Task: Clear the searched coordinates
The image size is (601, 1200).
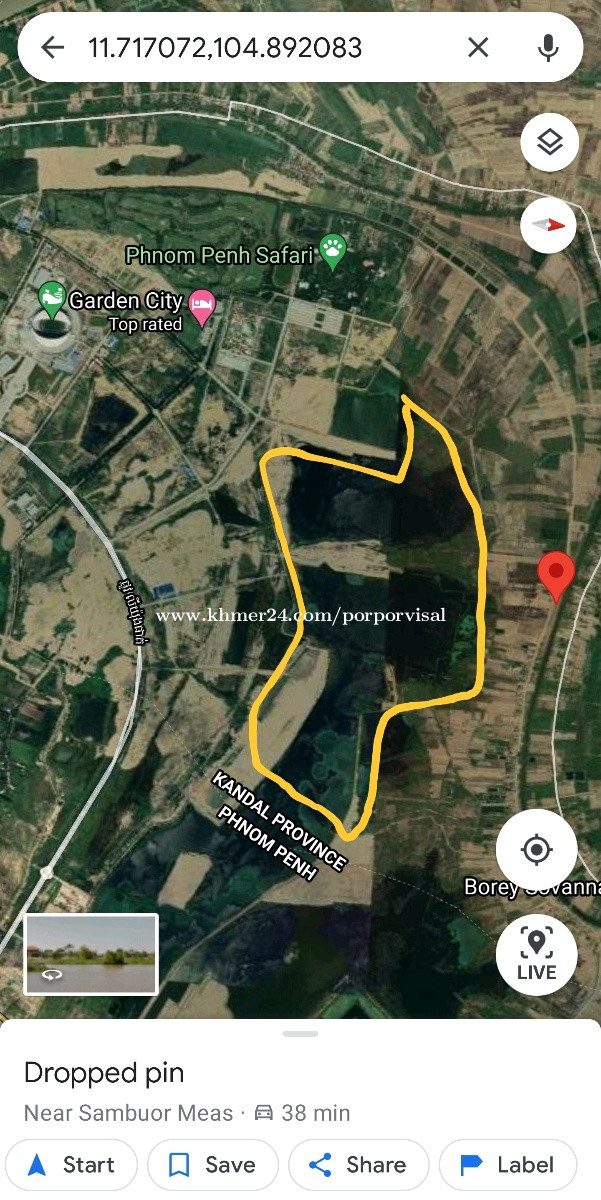Action: point(478,47)
